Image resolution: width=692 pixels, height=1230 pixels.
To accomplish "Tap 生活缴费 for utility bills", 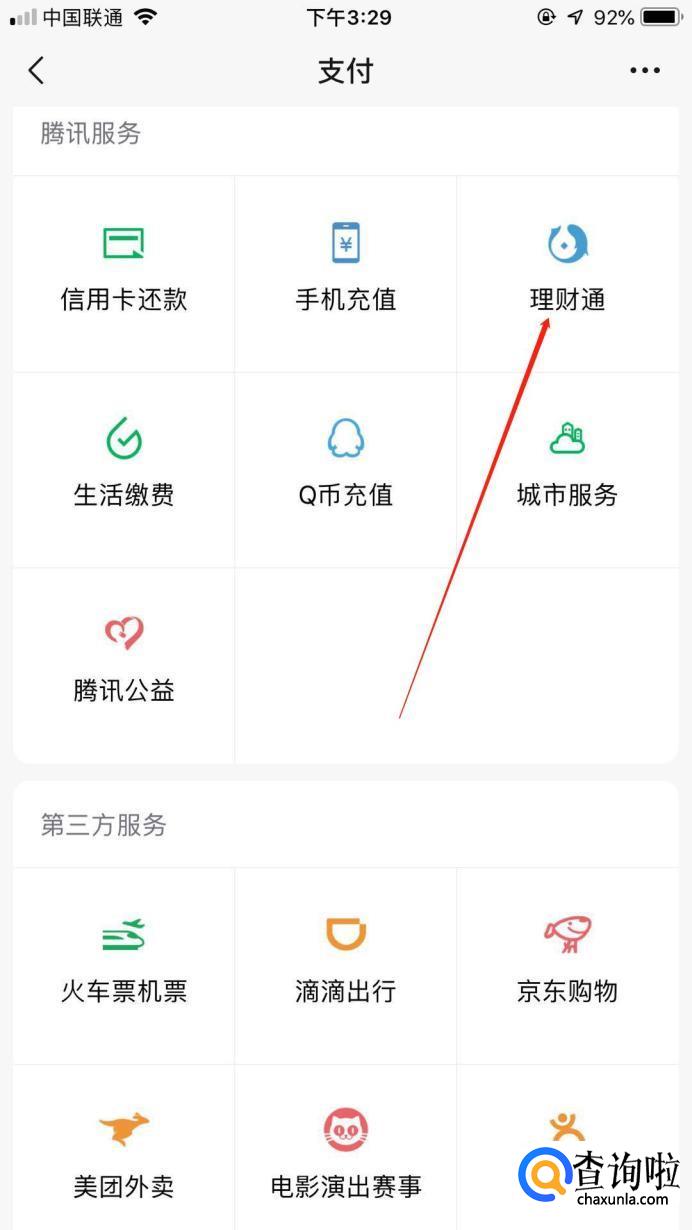I will point(124,467).
